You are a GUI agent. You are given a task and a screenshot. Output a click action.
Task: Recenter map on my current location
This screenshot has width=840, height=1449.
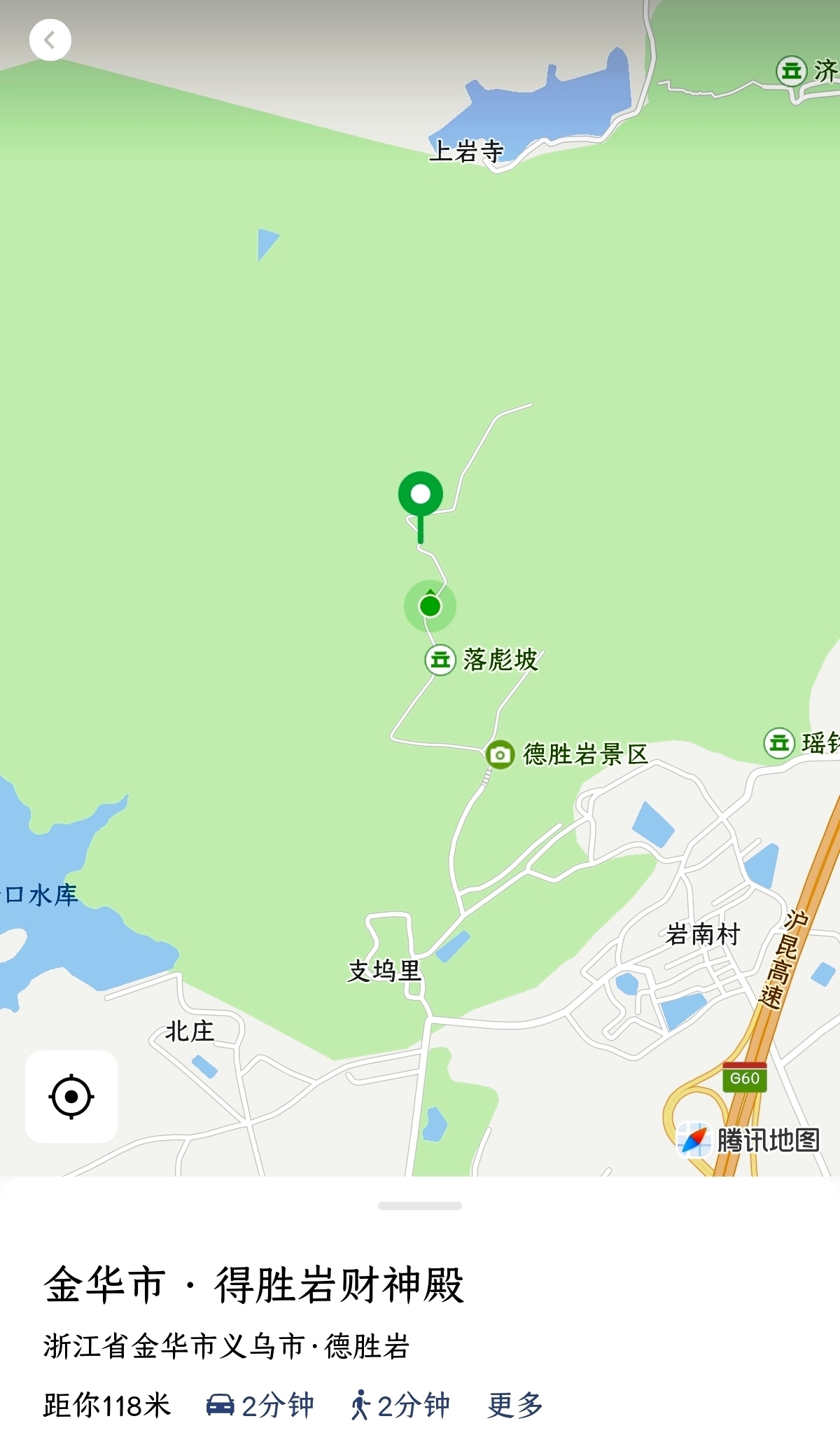(71, 1096)
